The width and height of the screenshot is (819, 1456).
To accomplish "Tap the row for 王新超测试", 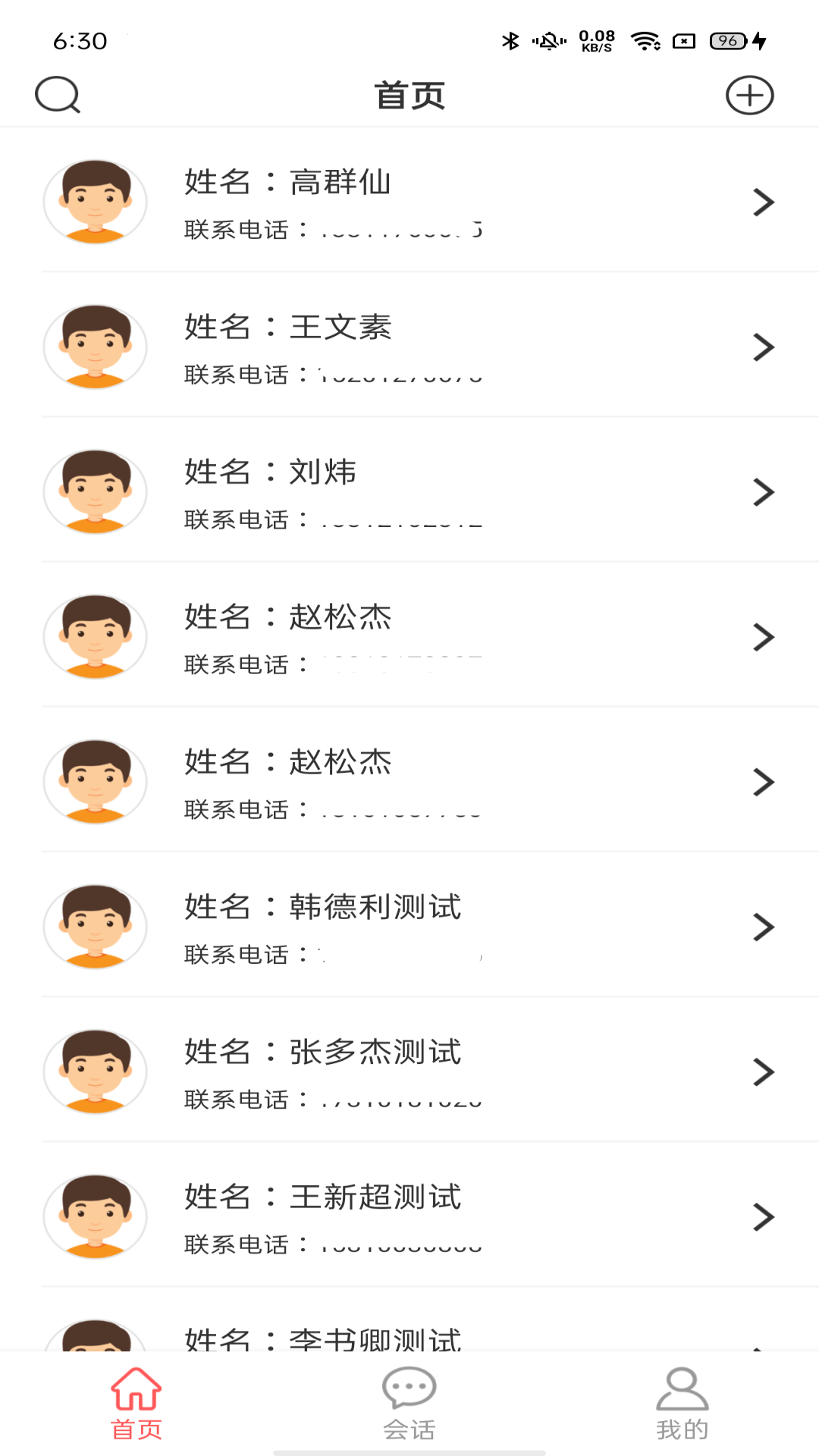I will [409, 1216].
